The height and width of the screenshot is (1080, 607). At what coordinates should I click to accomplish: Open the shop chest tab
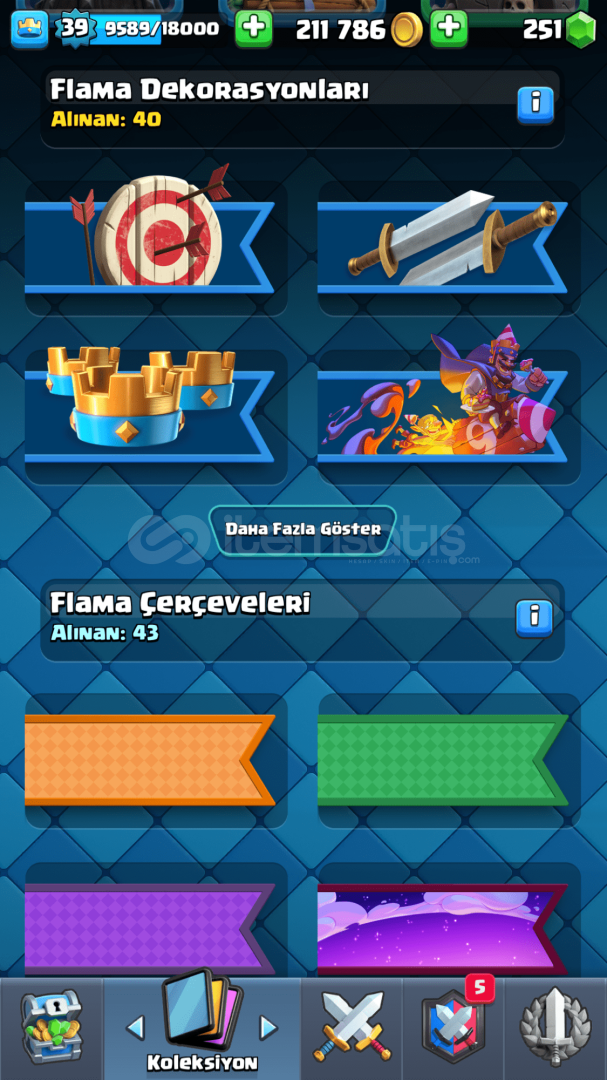point(52,1028)
